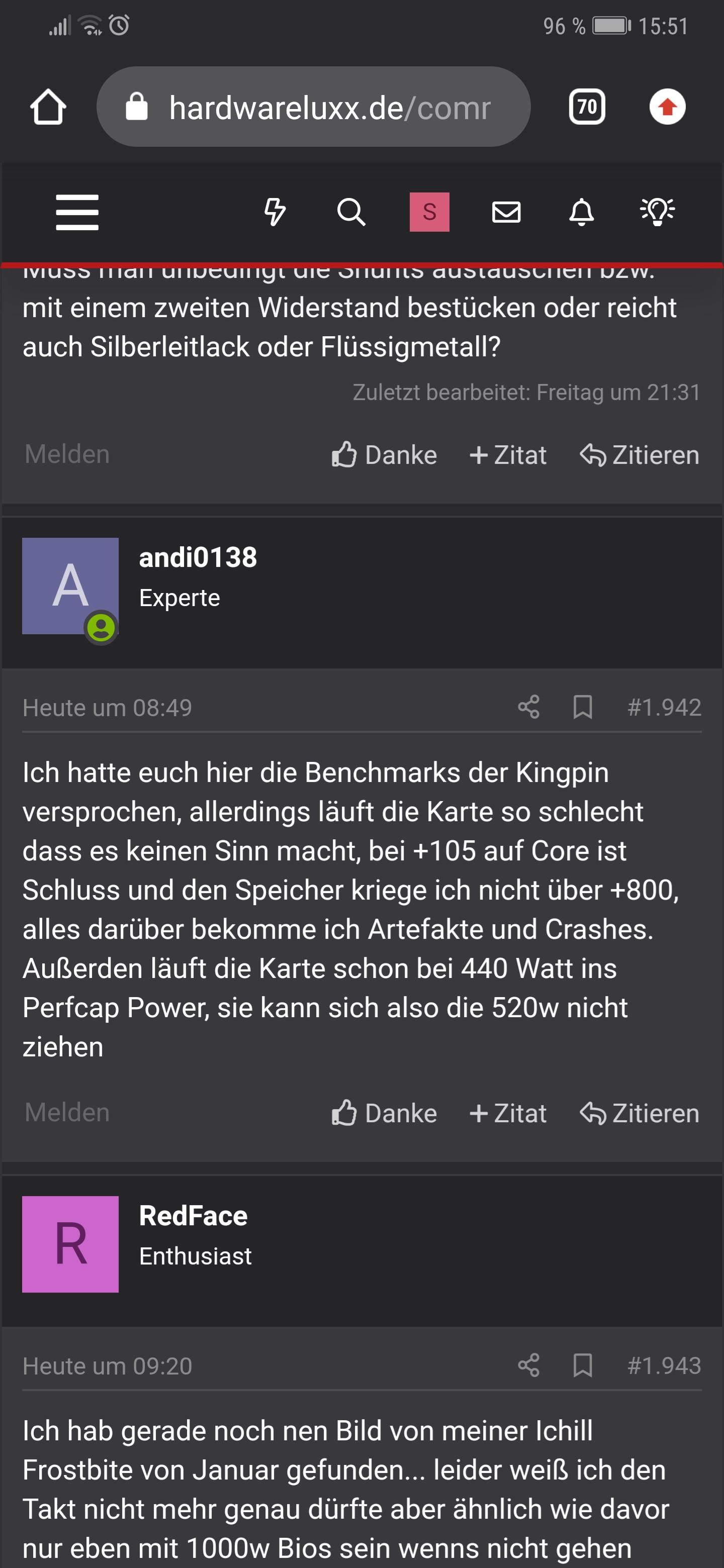Screen dimensions: 724x1568
Task: Open andi0138's profile avatar
Action: click(x=70, y=586)
